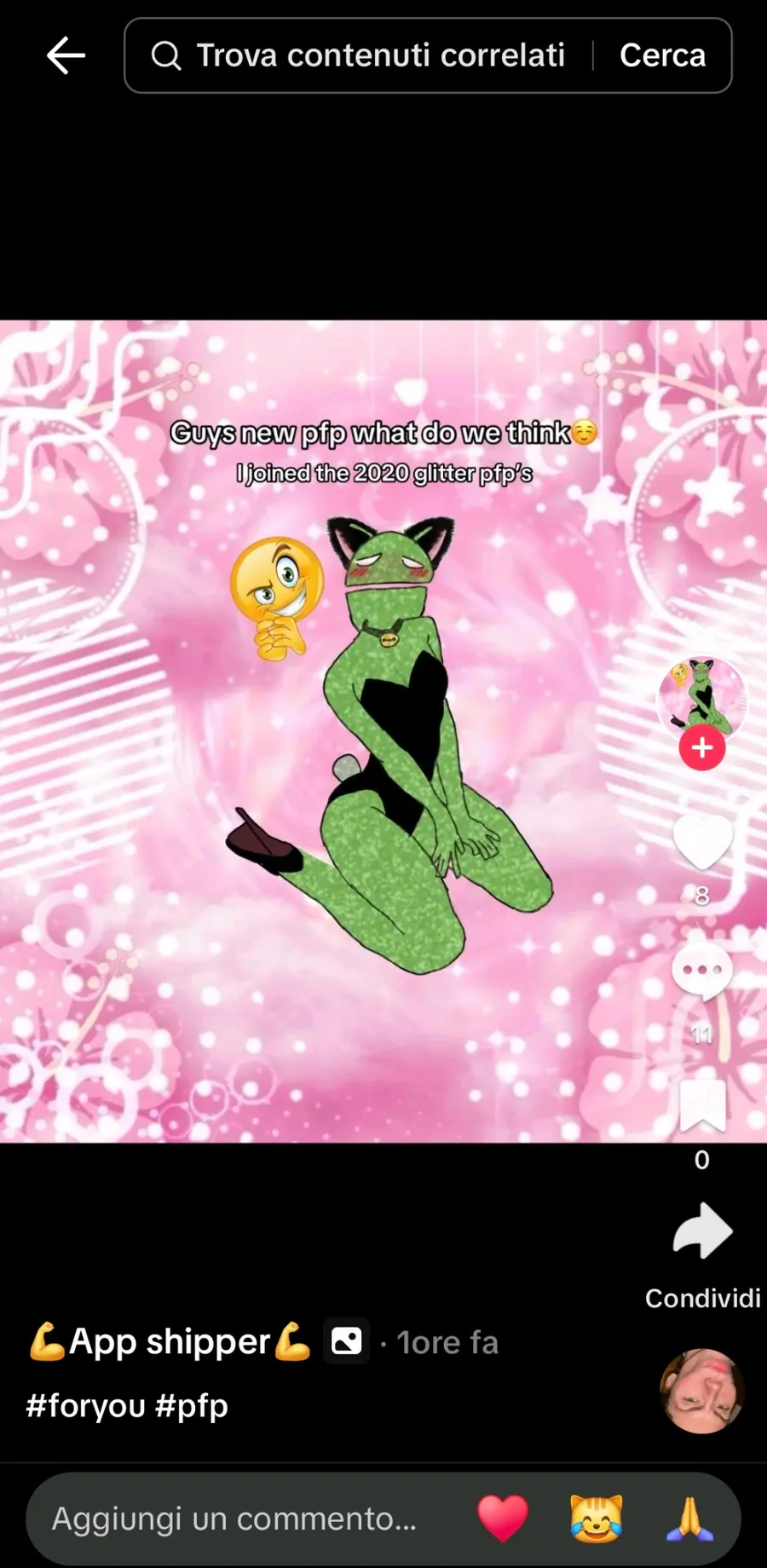
Task: Open the App shipper username
Action: click(x=170, y=1342)
